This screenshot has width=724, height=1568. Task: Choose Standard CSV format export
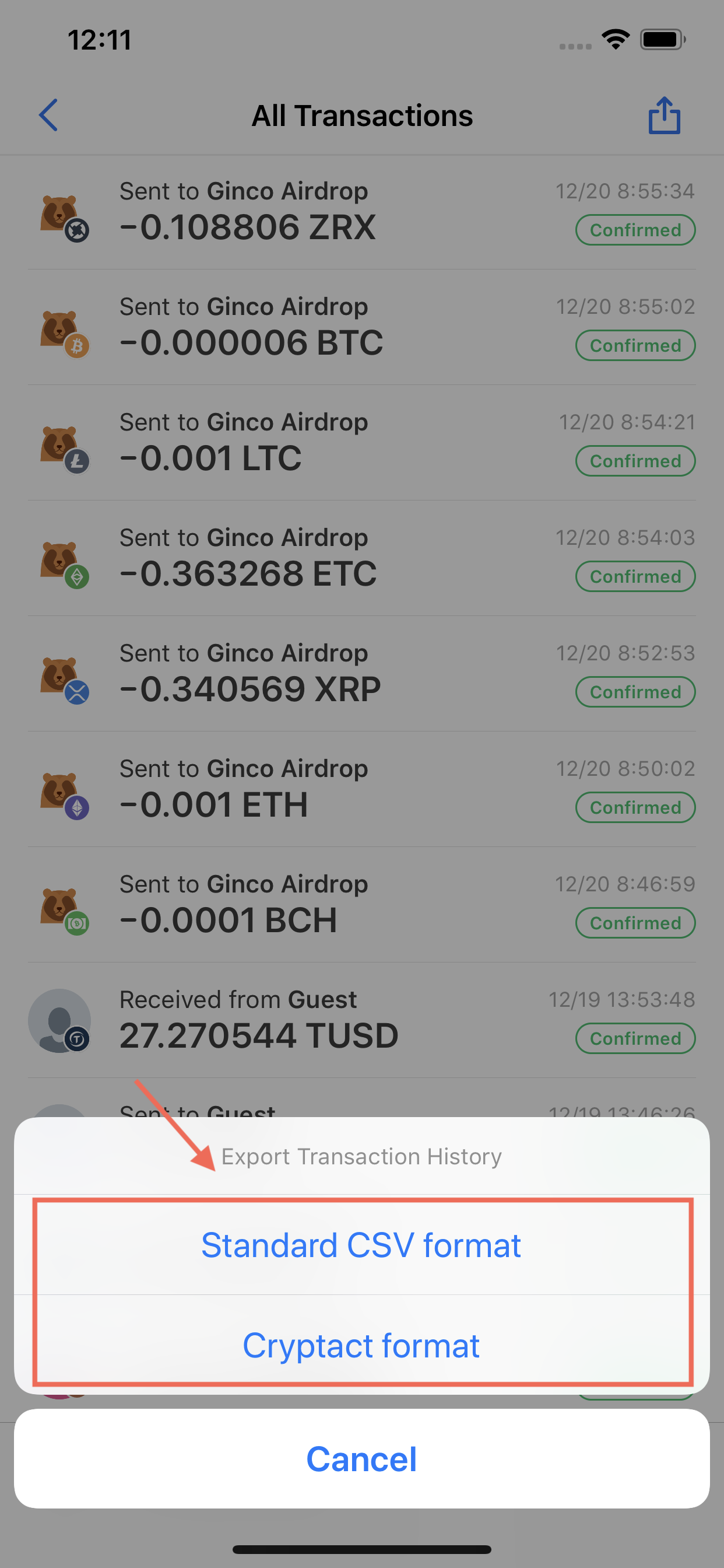coord(361,1245)
